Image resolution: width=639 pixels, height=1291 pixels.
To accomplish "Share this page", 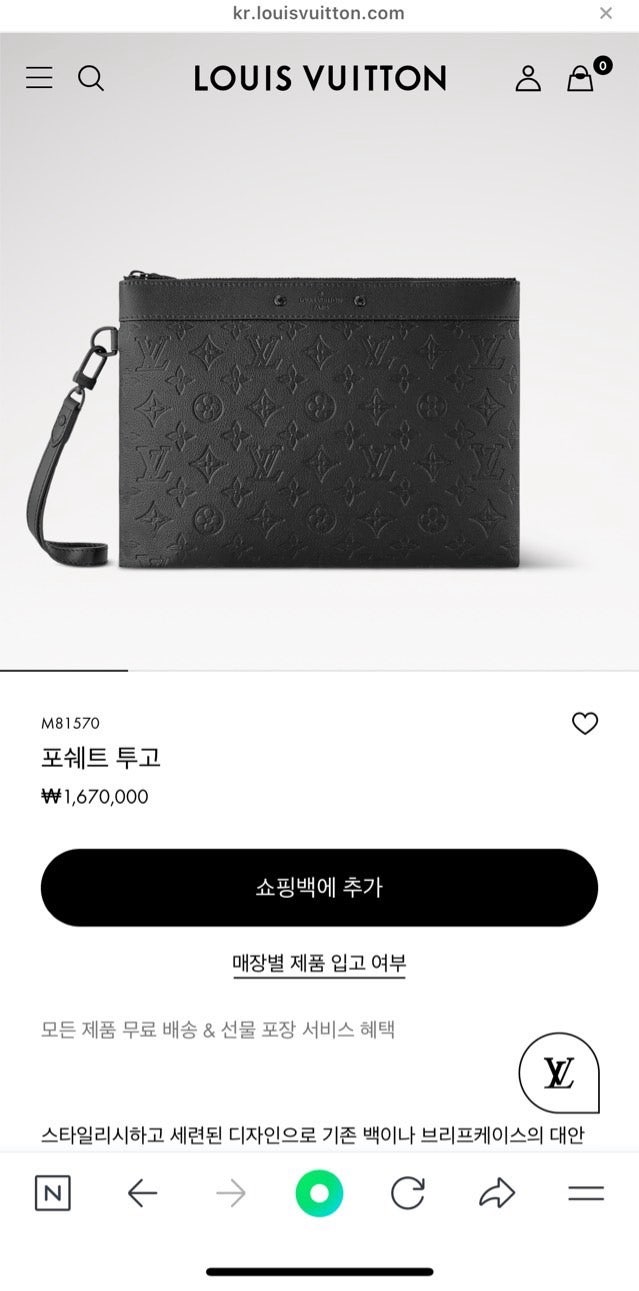I will point(497,1193).
